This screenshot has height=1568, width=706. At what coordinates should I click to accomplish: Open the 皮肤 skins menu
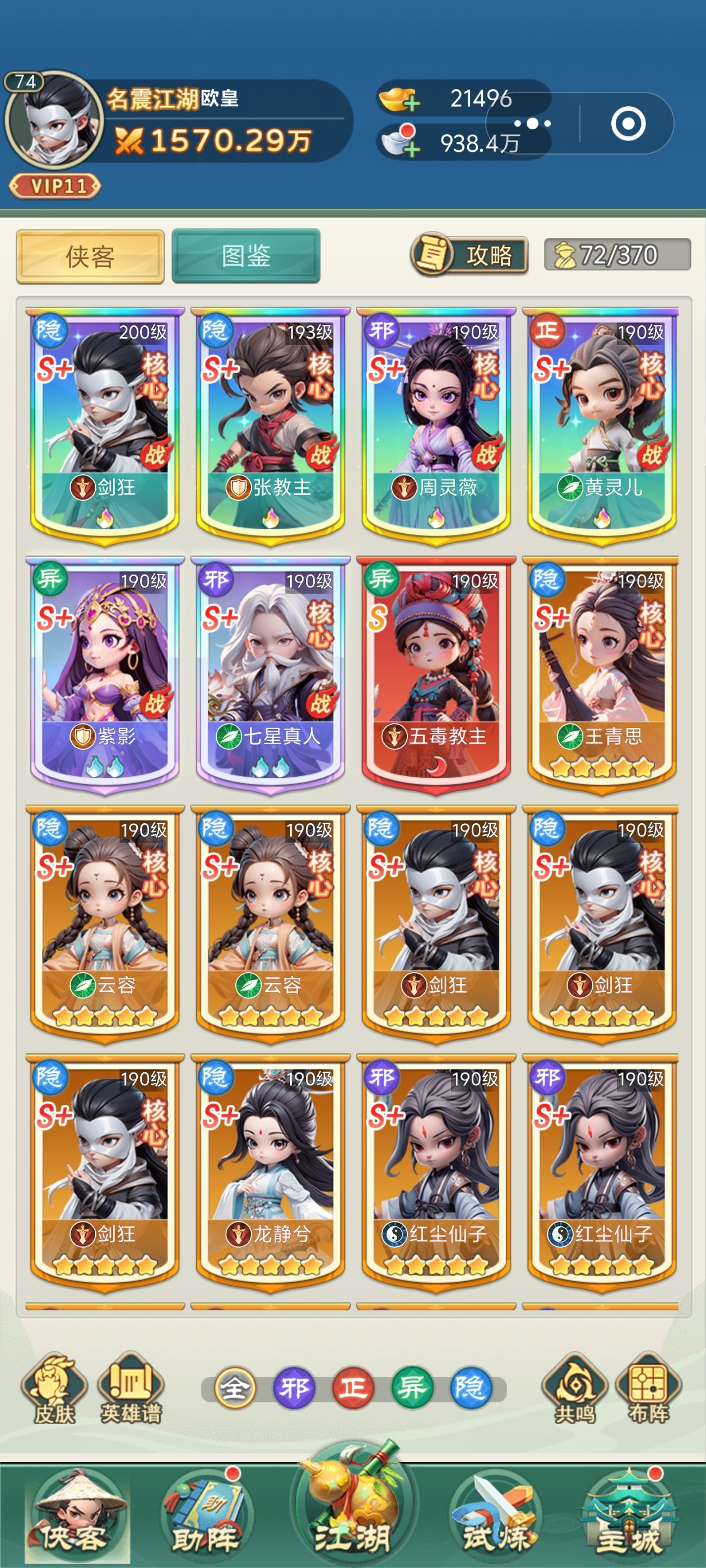(x=54, y=1389)
